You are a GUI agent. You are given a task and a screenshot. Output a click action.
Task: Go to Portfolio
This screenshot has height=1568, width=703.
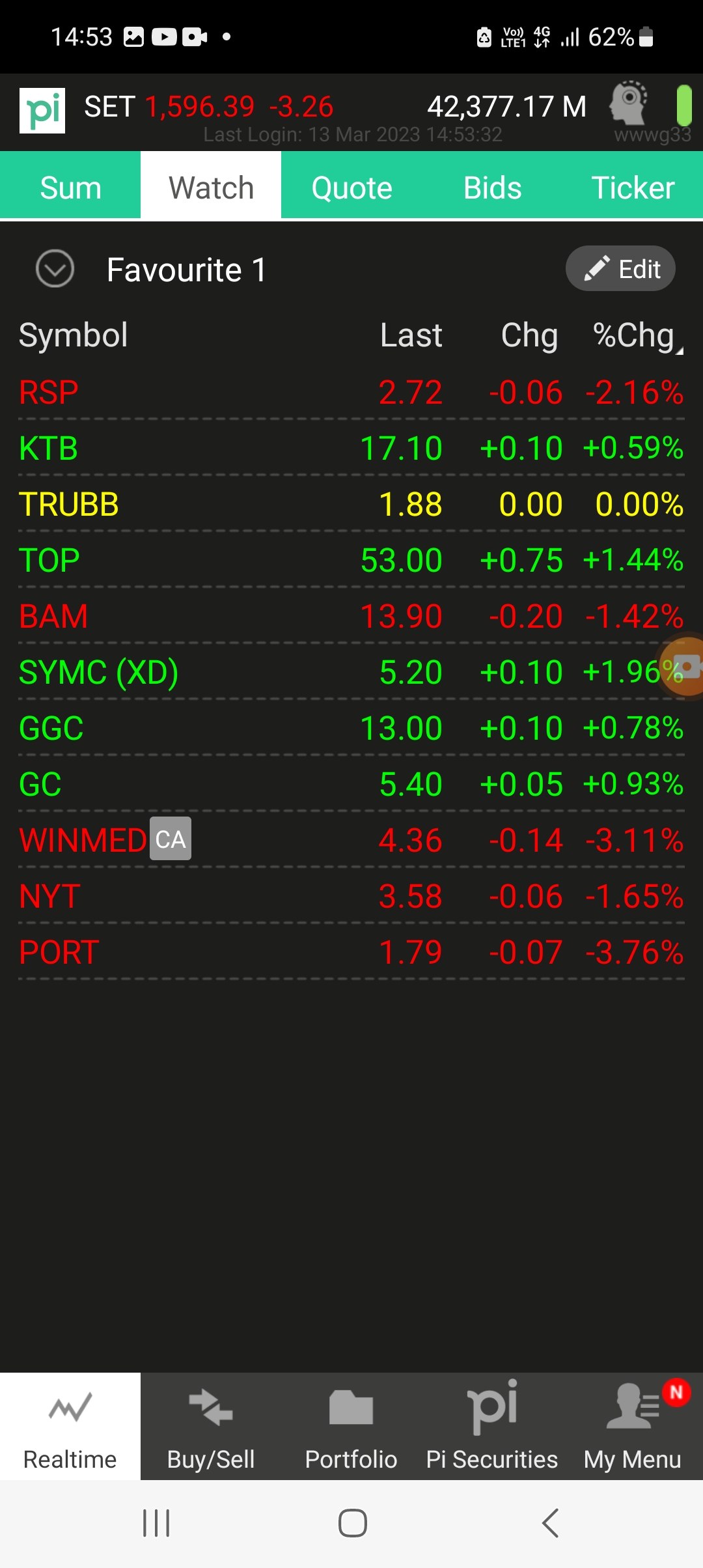(351, 1426)
